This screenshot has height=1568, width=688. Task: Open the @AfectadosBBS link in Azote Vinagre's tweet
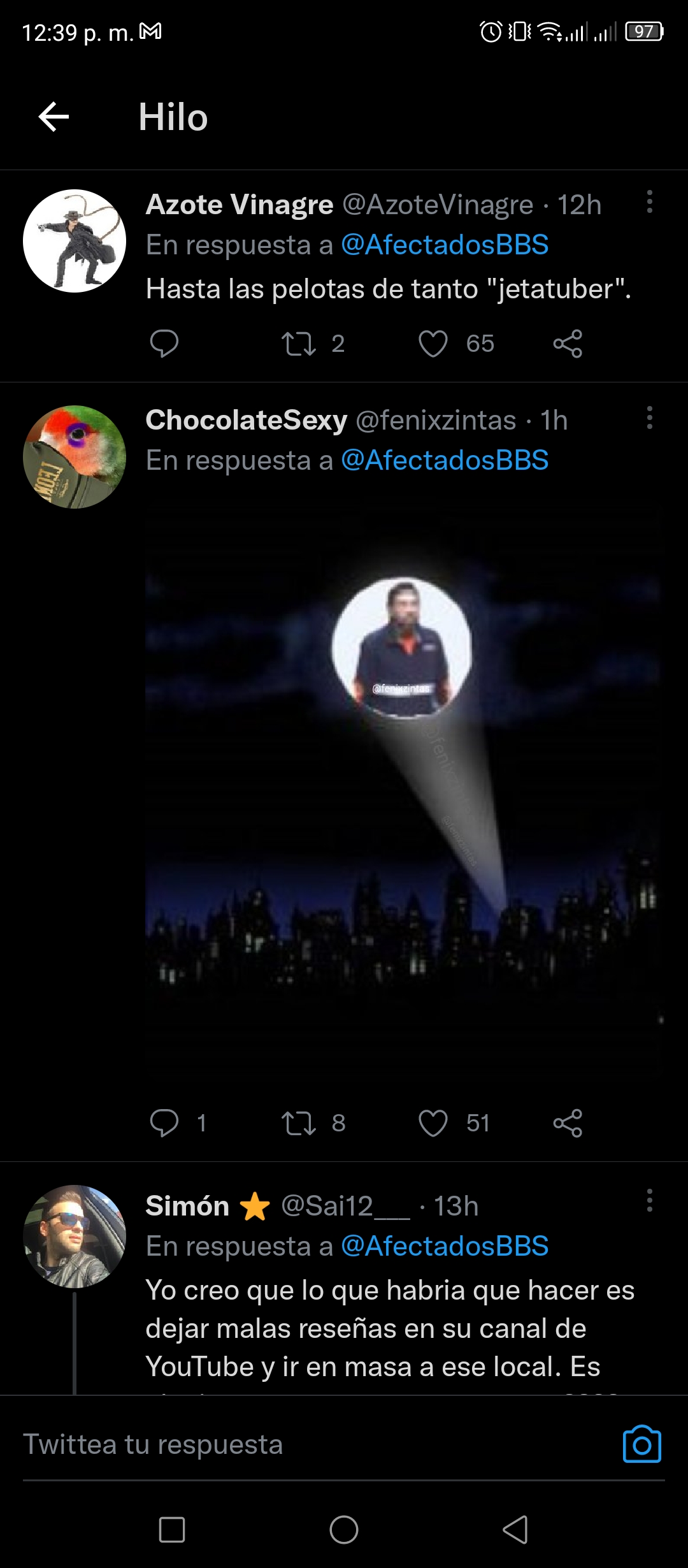point(445,245)
